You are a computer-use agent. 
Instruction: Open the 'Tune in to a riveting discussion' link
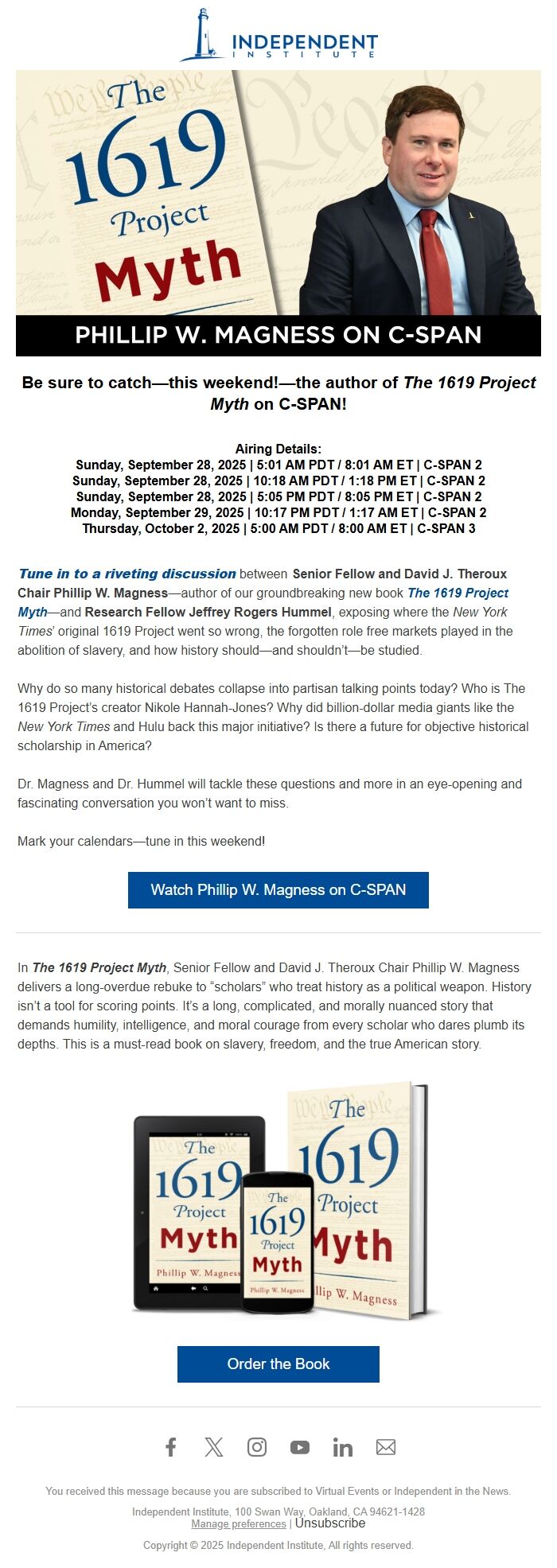pos(127,574)
